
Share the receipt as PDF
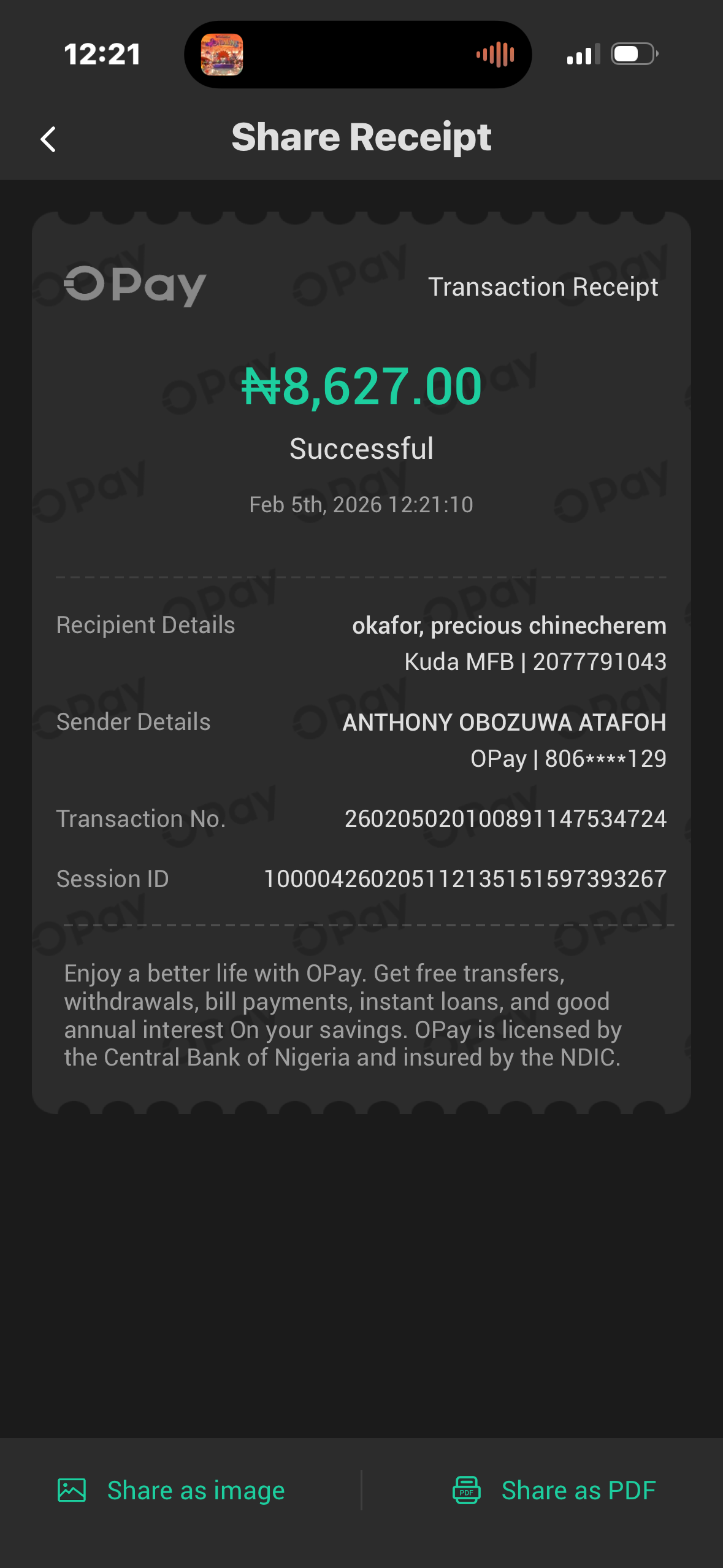(554, 1490)
